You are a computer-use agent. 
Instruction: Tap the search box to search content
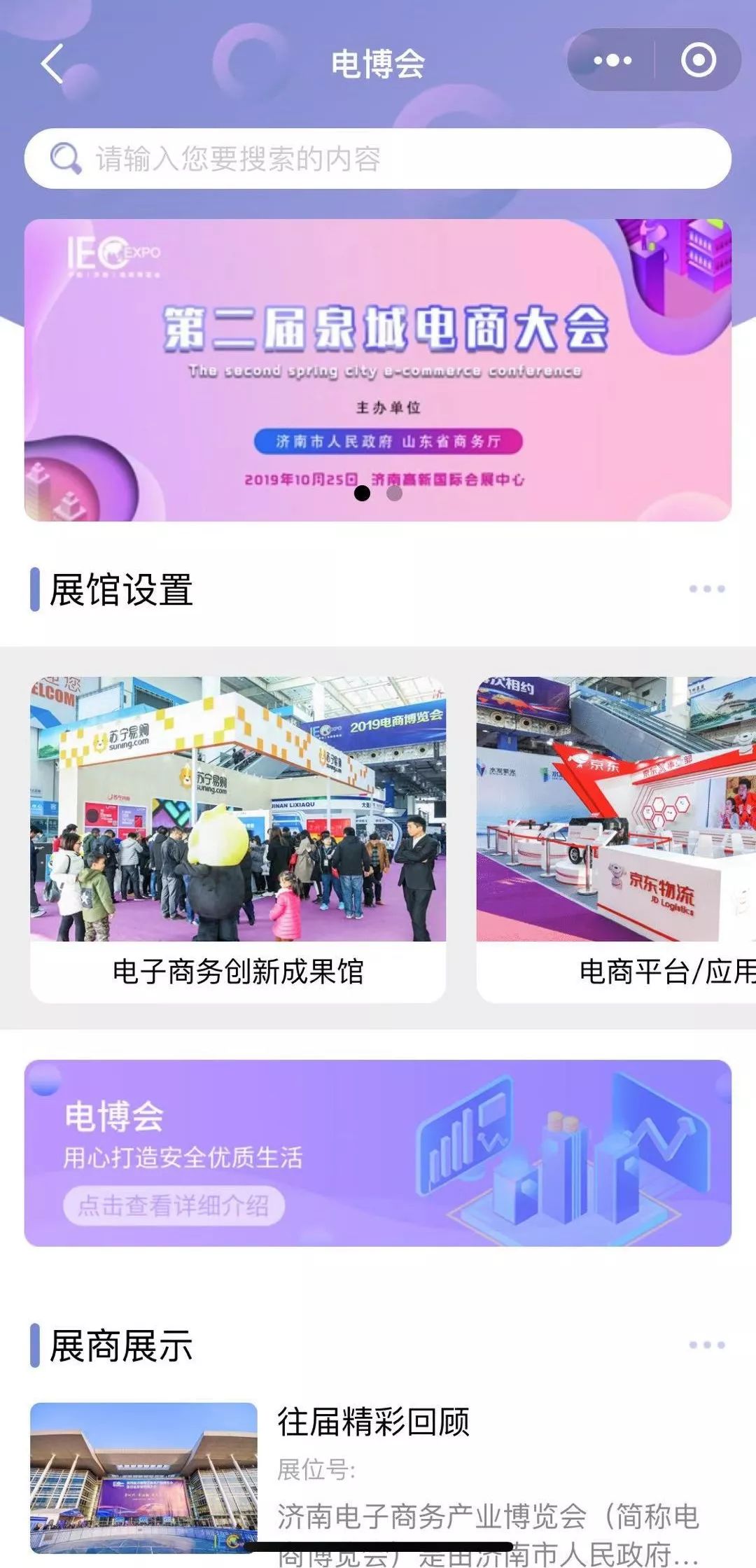pyautogui.click(x=378, y=159)
